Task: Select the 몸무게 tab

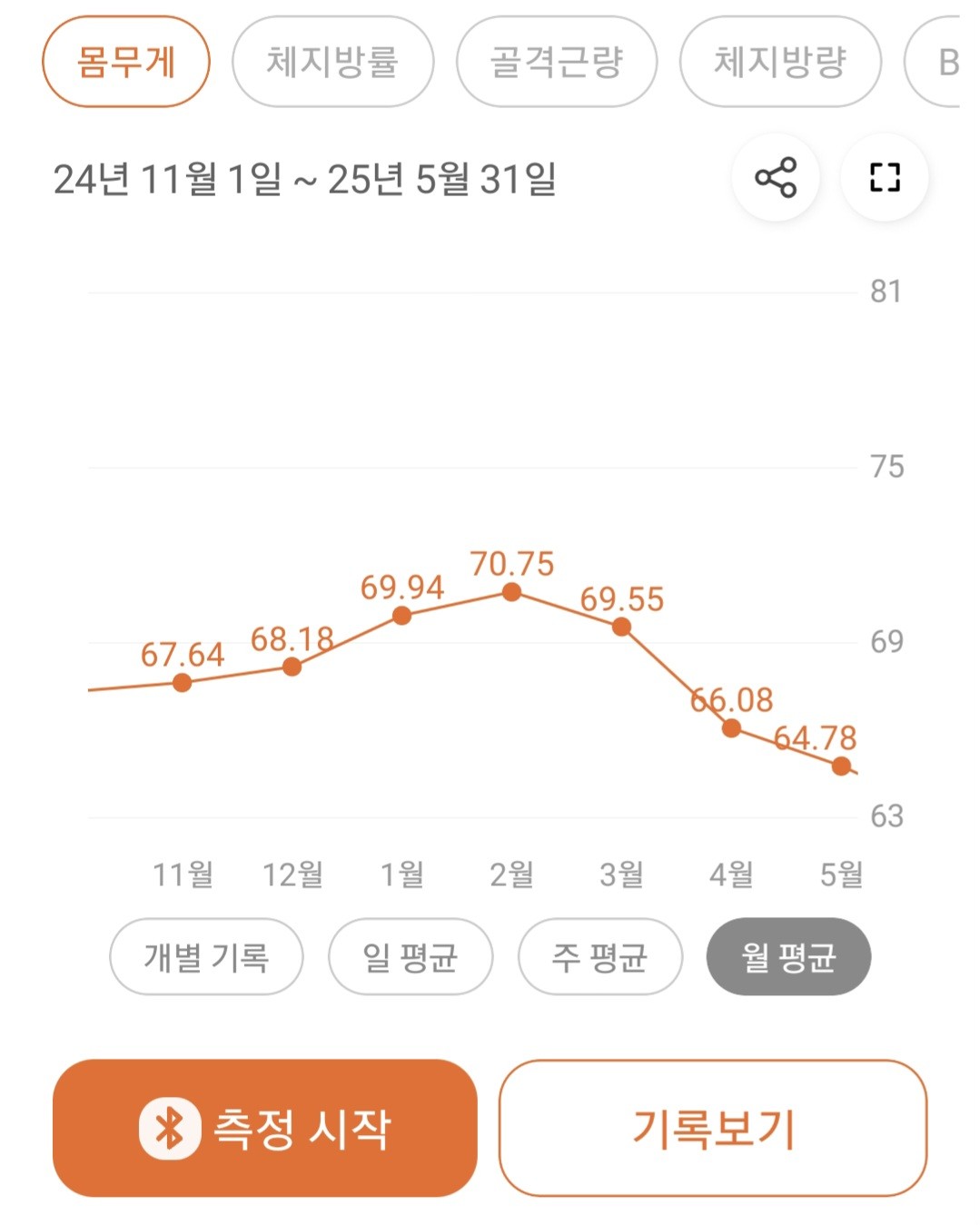Action: point(126,62)
